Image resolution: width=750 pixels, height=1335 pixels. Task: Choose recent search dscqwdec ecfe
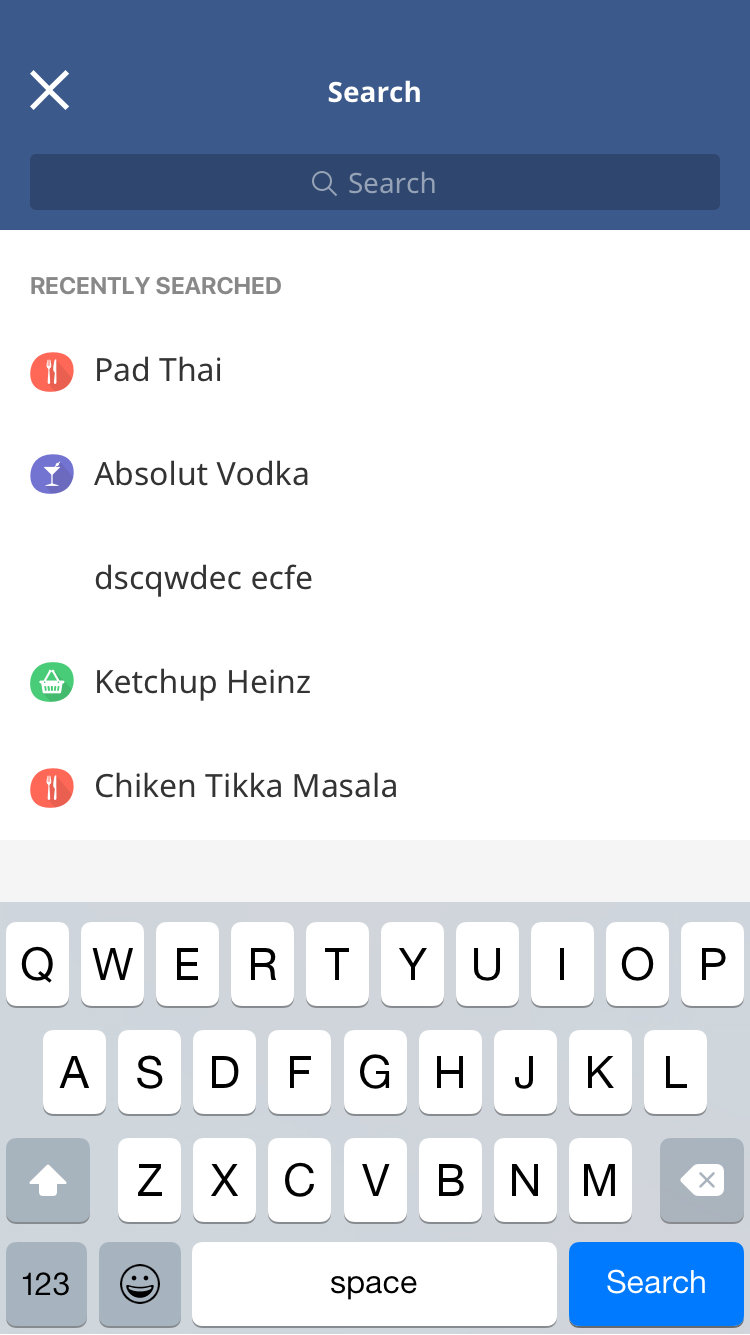203,578
